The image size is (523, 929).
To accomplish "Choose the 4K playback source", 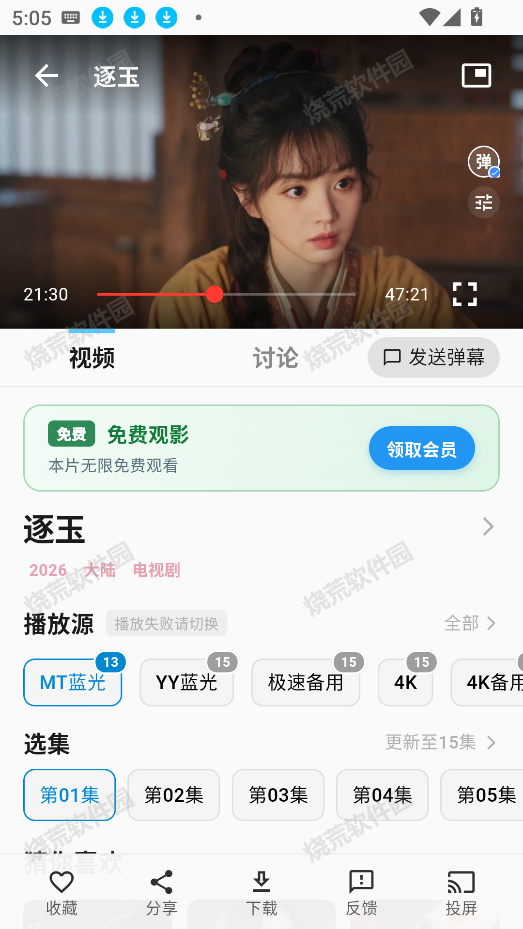I will (406, 683).
